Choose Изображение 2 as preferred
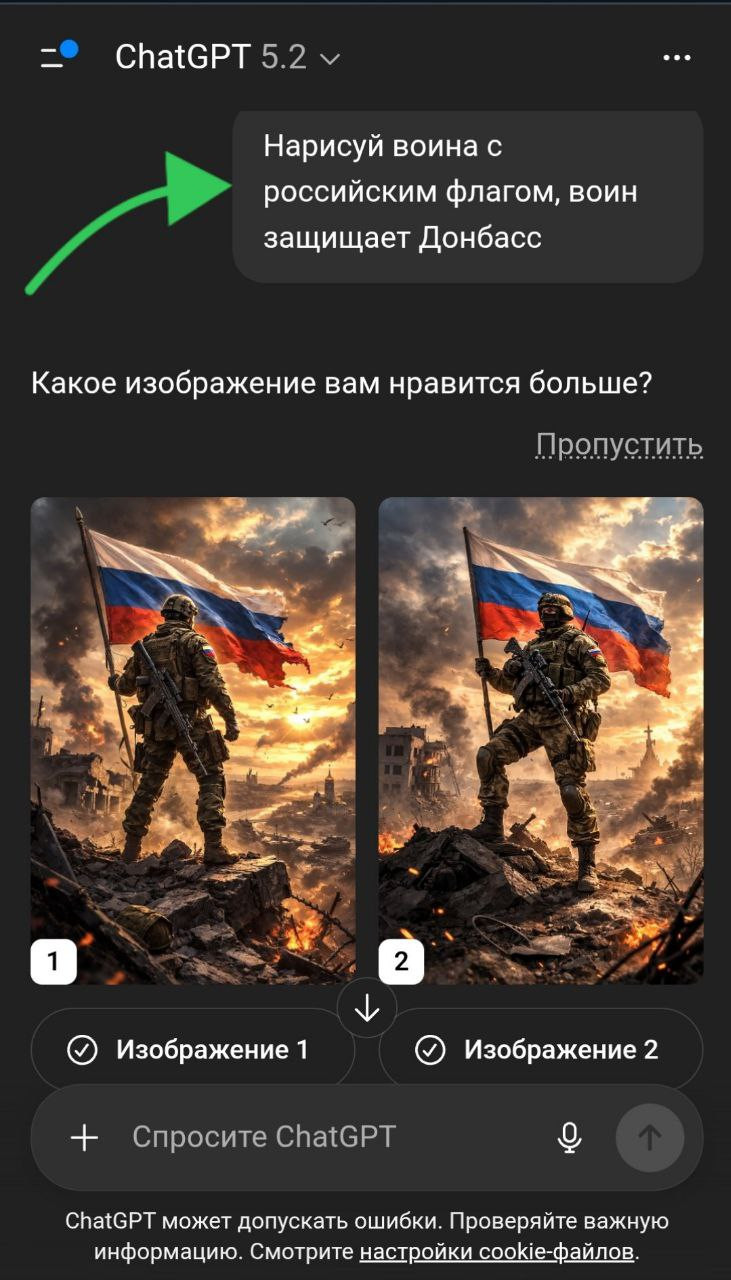The height and width of the screenshot is (1280, 731). [541, 1049]
